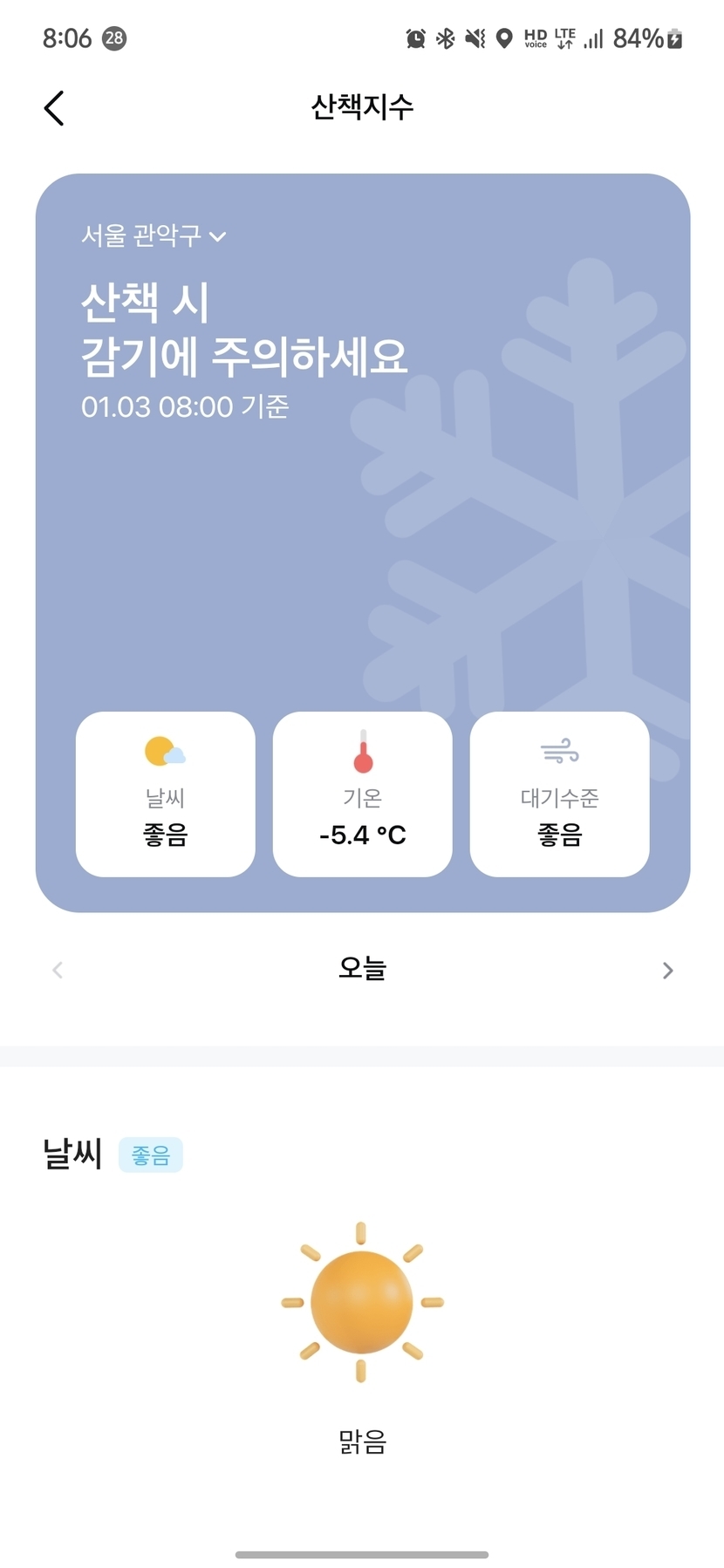The image size is (724, 1568).
Task: Open the 기온 -5.4 °C card
Action: click(363, 794)
